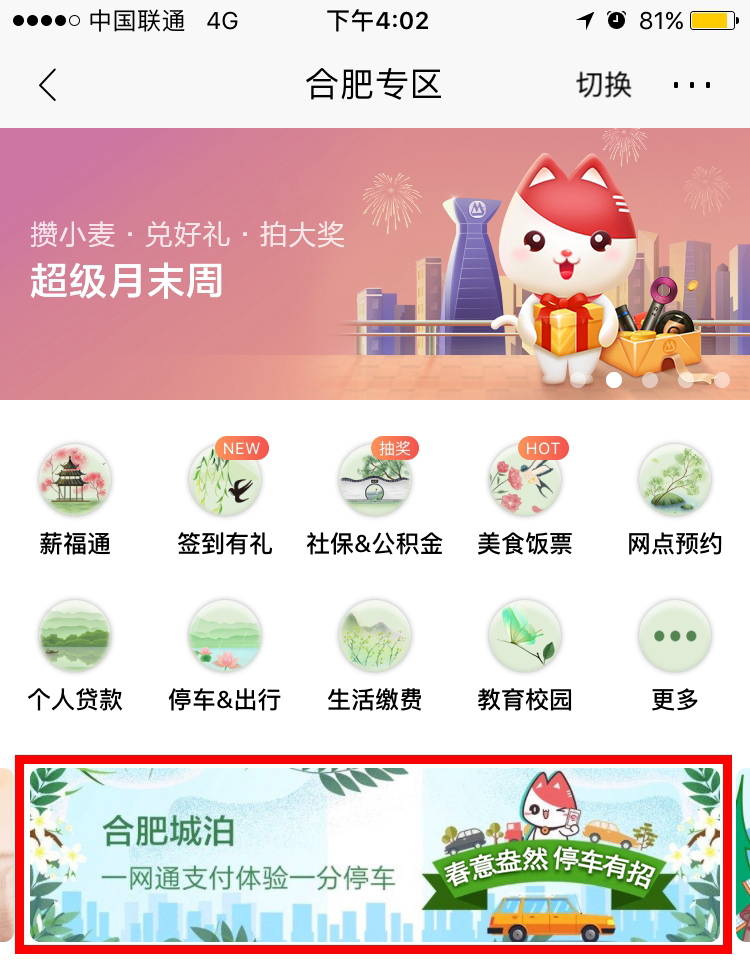Viewport: 750px width, 961px height.
Task: Open the 合肥城泊 parking banner
Action: click(x=375, y=855)
